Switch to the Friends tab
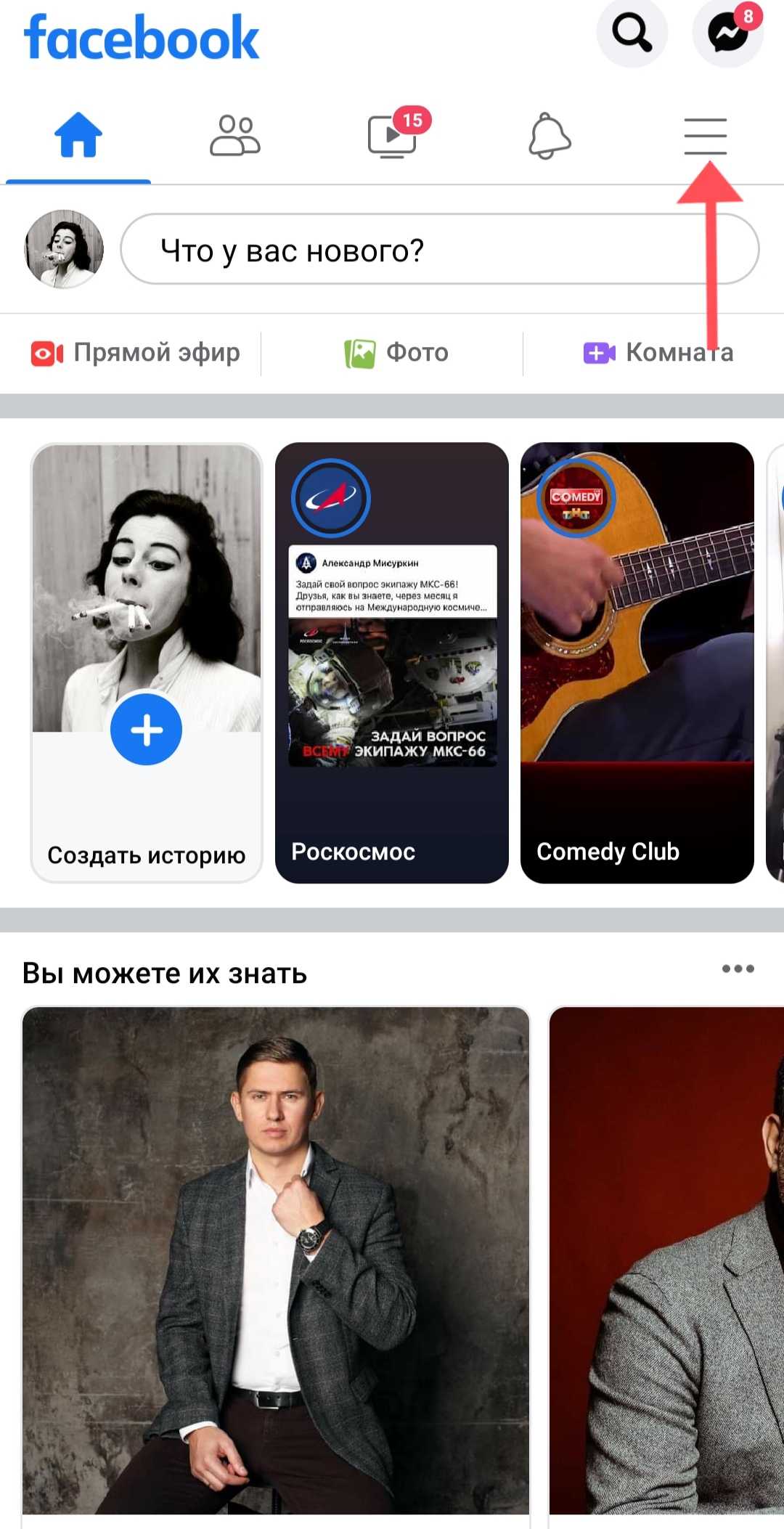 coord(234,136)
